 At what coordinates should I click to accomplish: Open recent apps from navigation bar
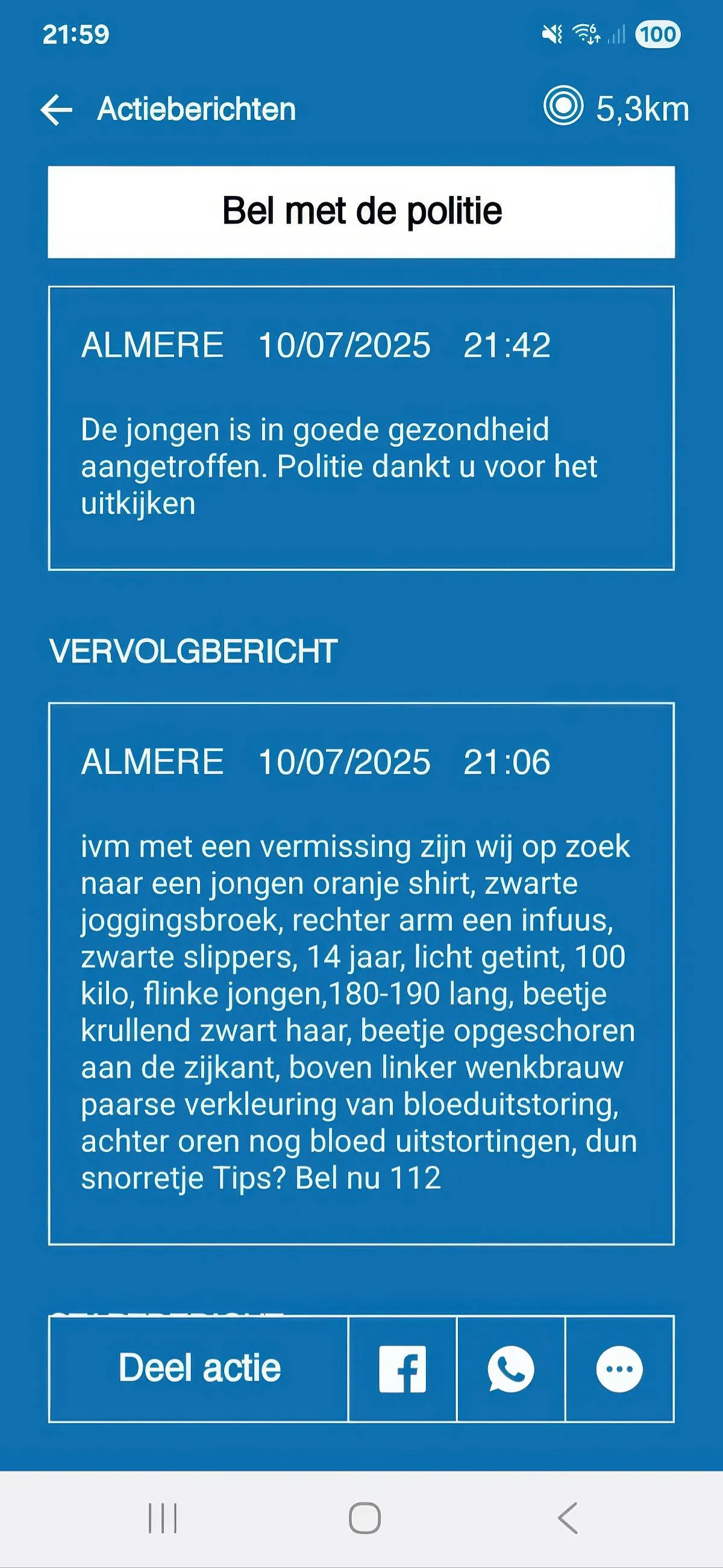163,1518
